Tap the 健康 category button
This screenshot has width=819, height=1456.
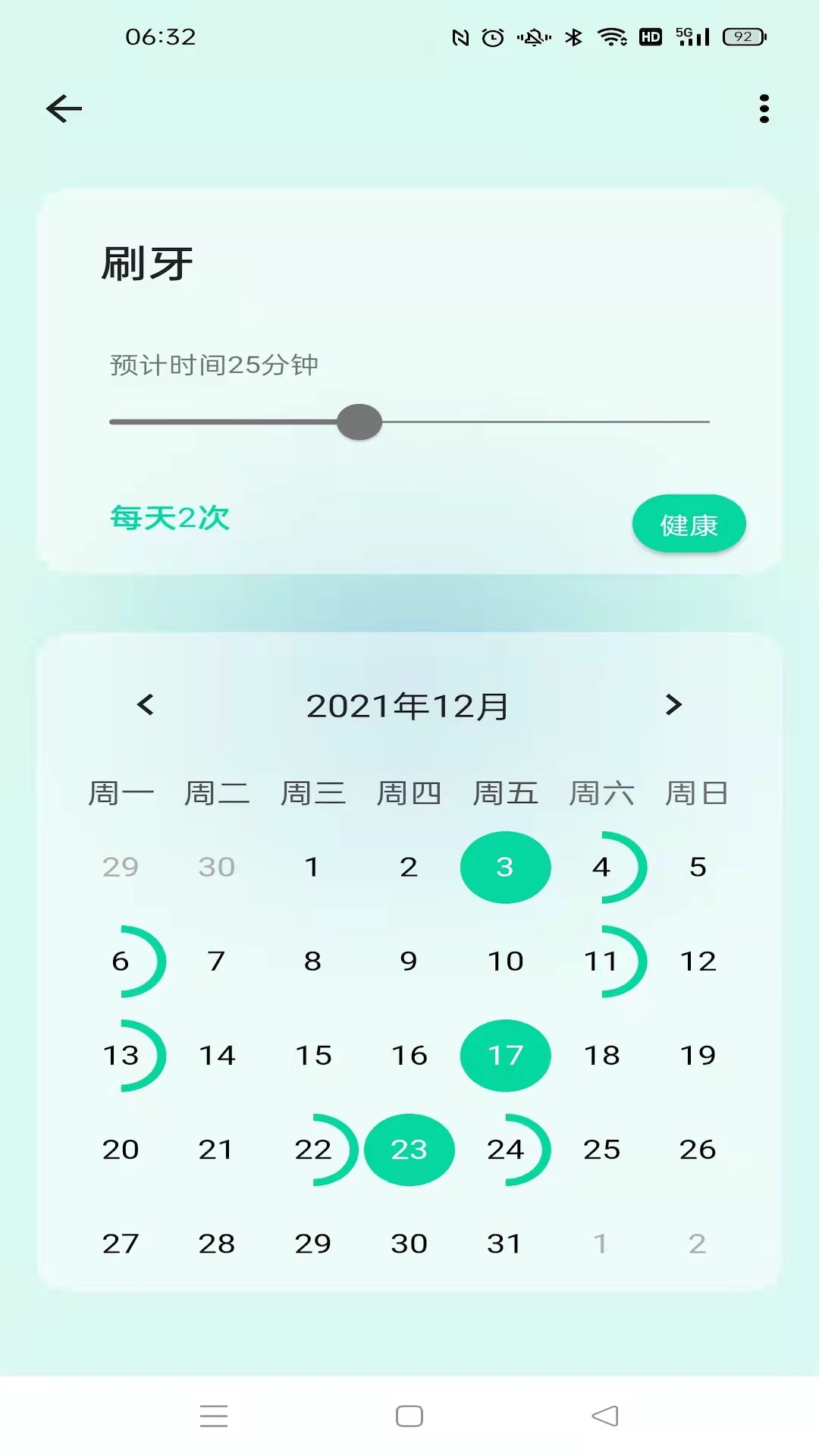pyautogui.click(x=689, y=524)
